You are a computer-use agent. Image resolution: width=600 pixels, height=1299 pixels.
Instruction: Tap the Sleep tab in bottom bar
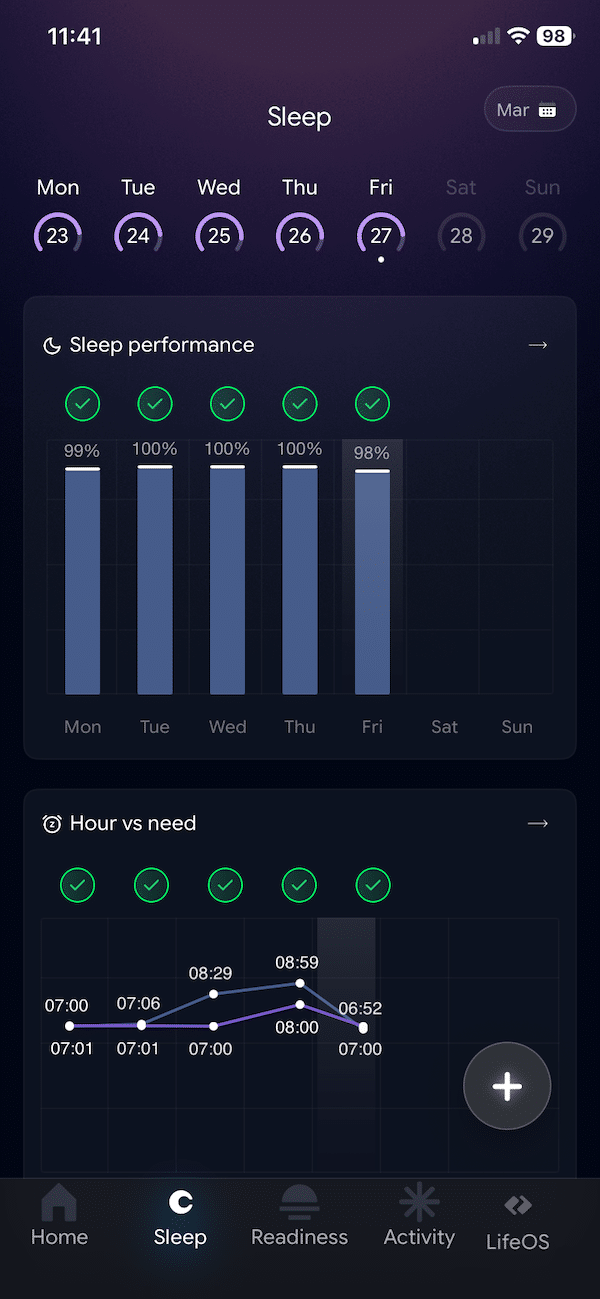pyautogui.click(x=180, y=1217)
